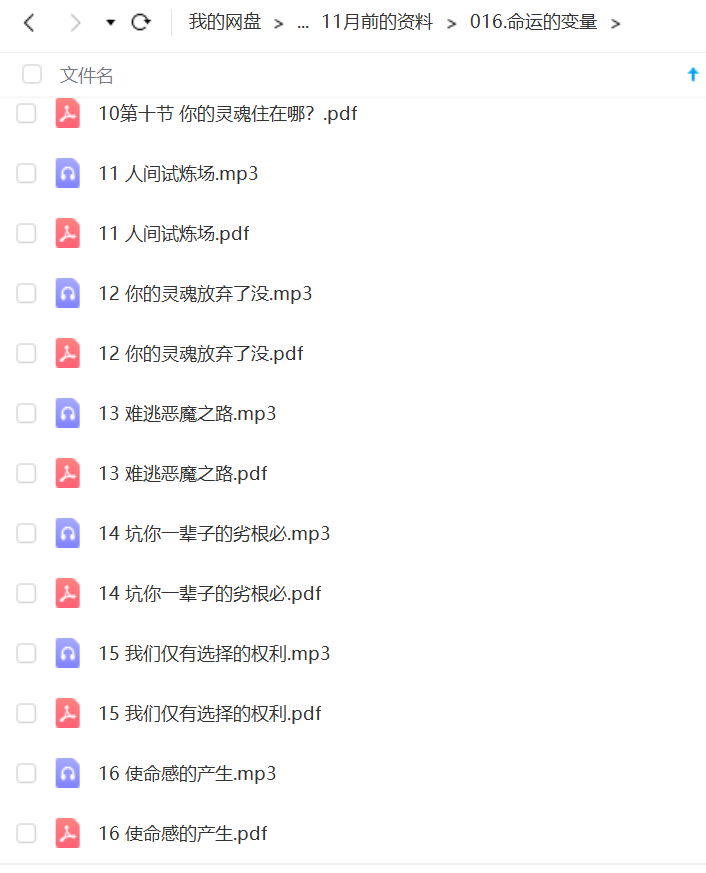The height and width of the screenshot is (873, 706).
Task: Play 13 难逃恶魔之路.mp3
Action: click(x=187, y=413)
